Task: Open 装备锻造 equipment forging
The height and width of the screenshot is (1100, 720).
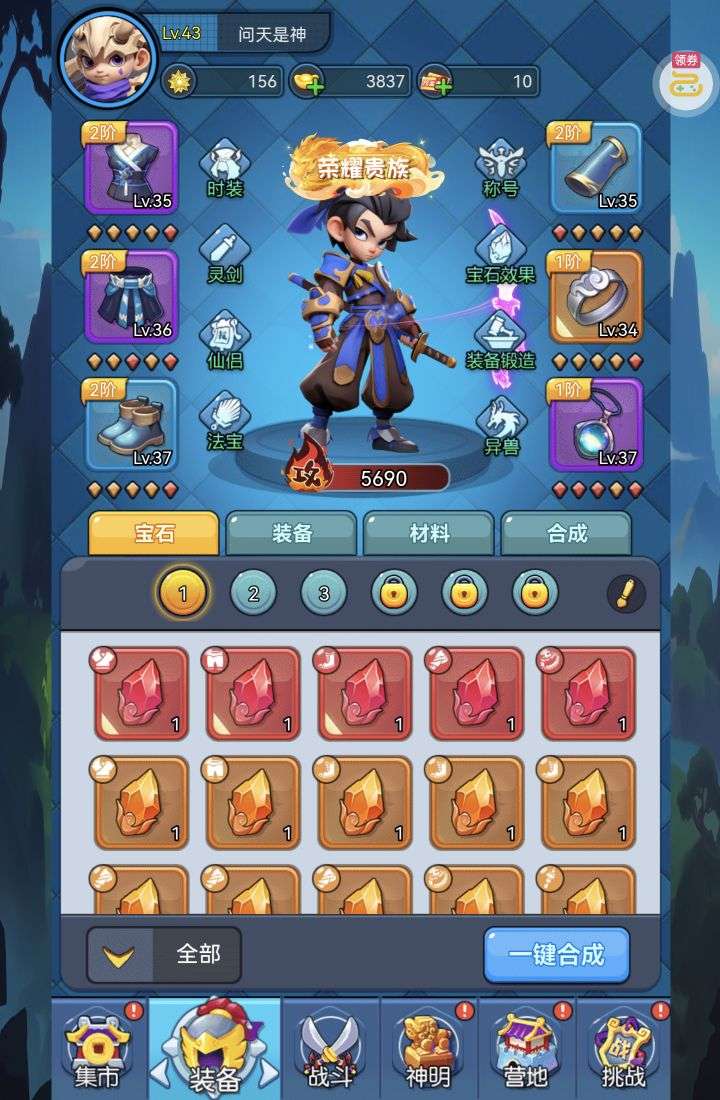Action: pyautogui.click(x=501, y=340)
